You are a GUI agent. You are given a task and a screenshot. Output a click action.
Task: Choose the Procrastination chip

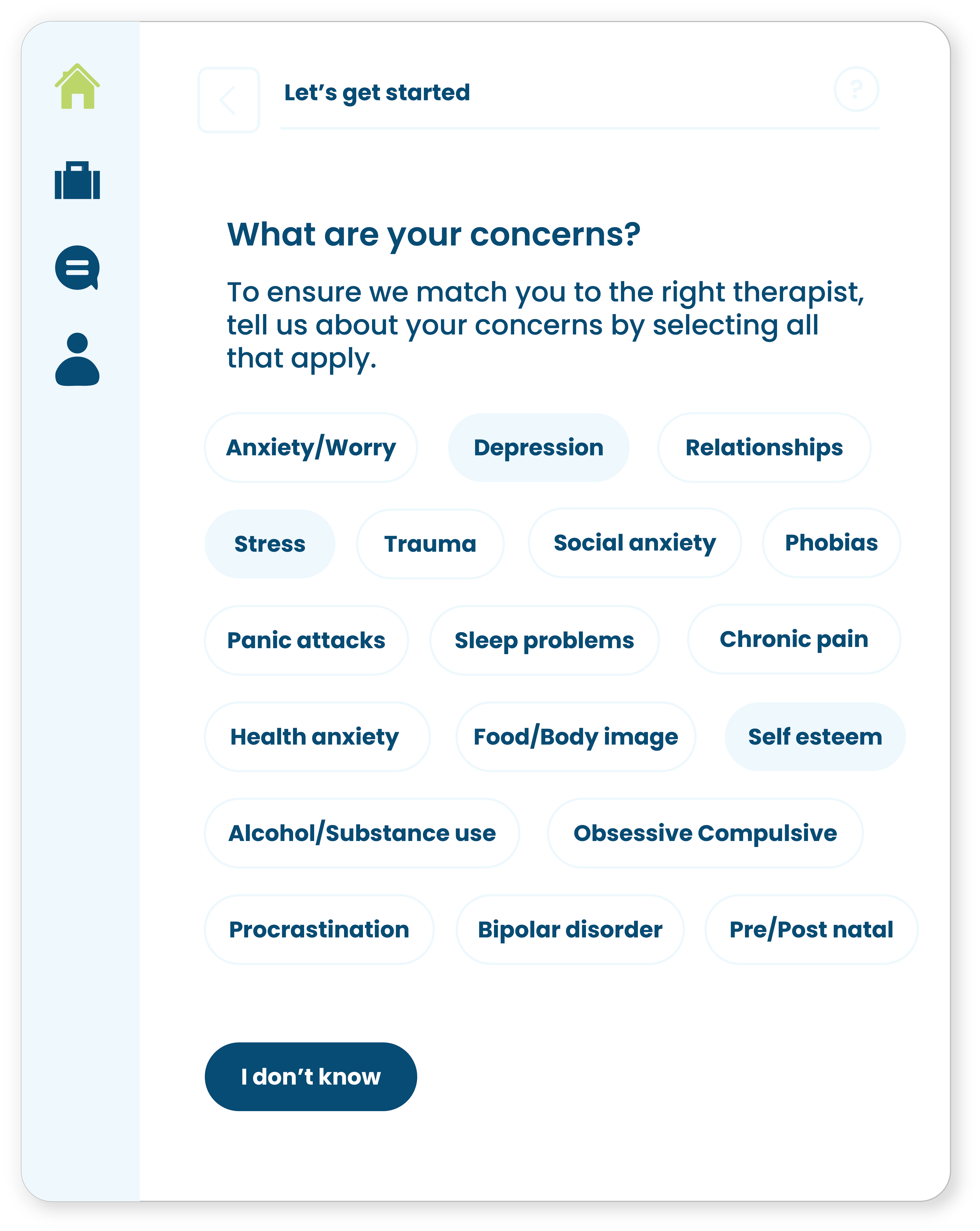pyautogui.click(x=319, y=930)
